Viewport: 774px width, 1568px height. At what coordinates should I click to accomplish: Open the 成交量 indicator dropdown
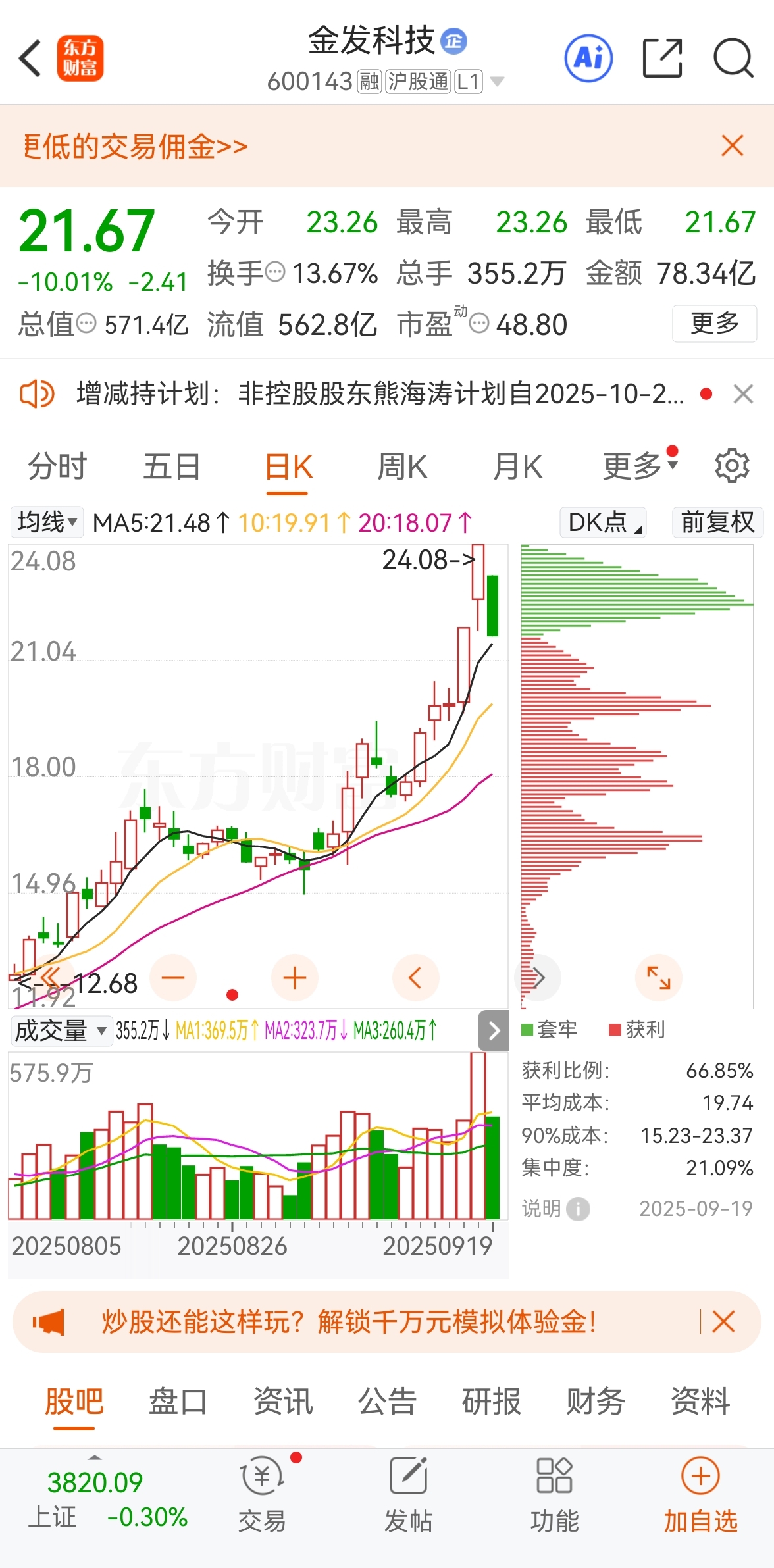click(60, 1030)
